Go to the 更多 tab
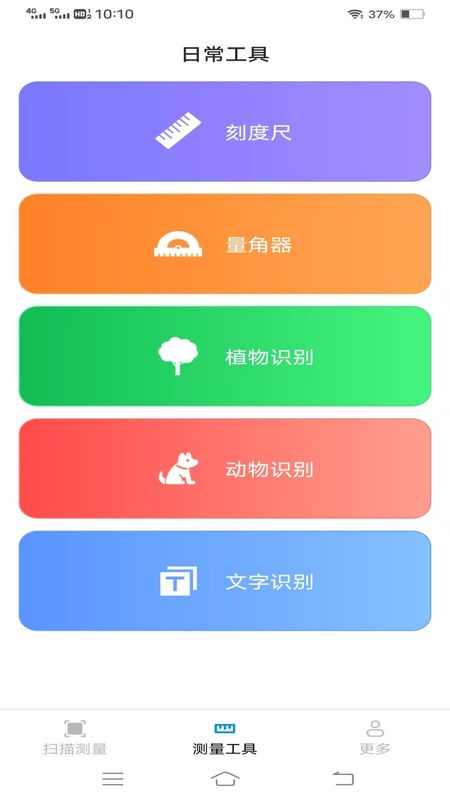The height and width of the screenshot is (800, 450). click(x=375, y=737)
